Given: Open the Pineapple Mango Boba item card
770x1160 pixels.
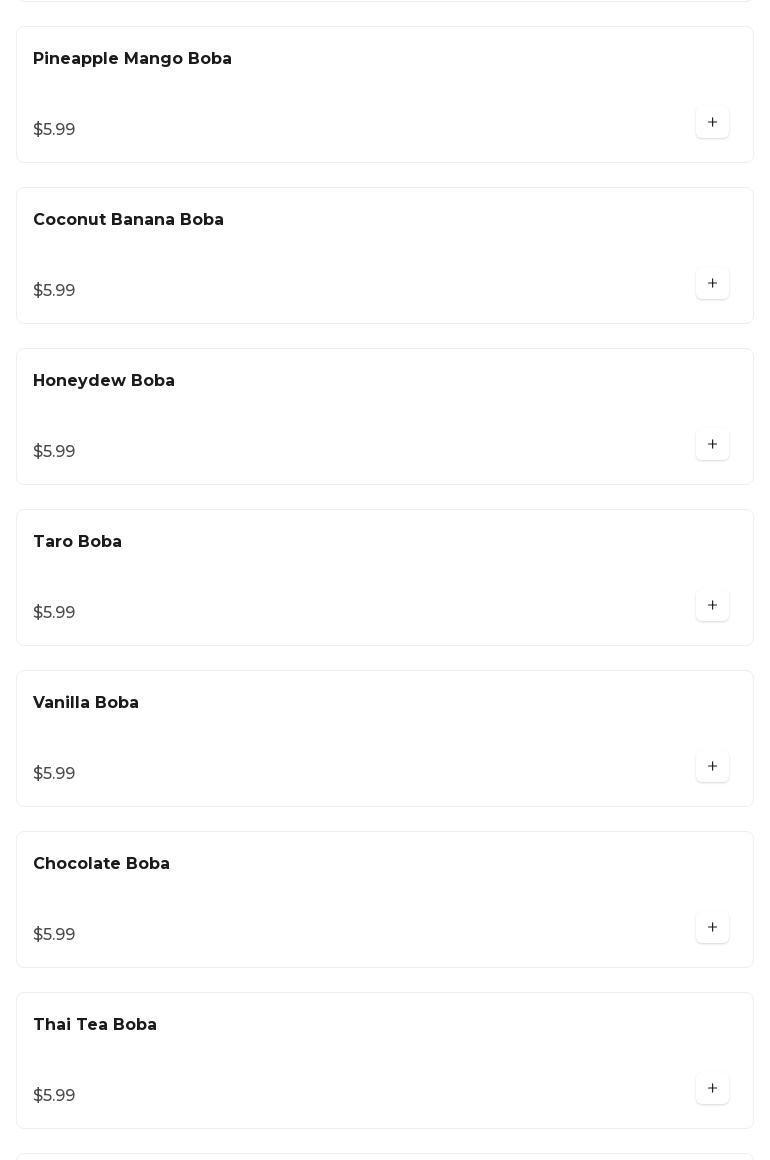Looking at the screenshot, I should [x=133, y=59].
